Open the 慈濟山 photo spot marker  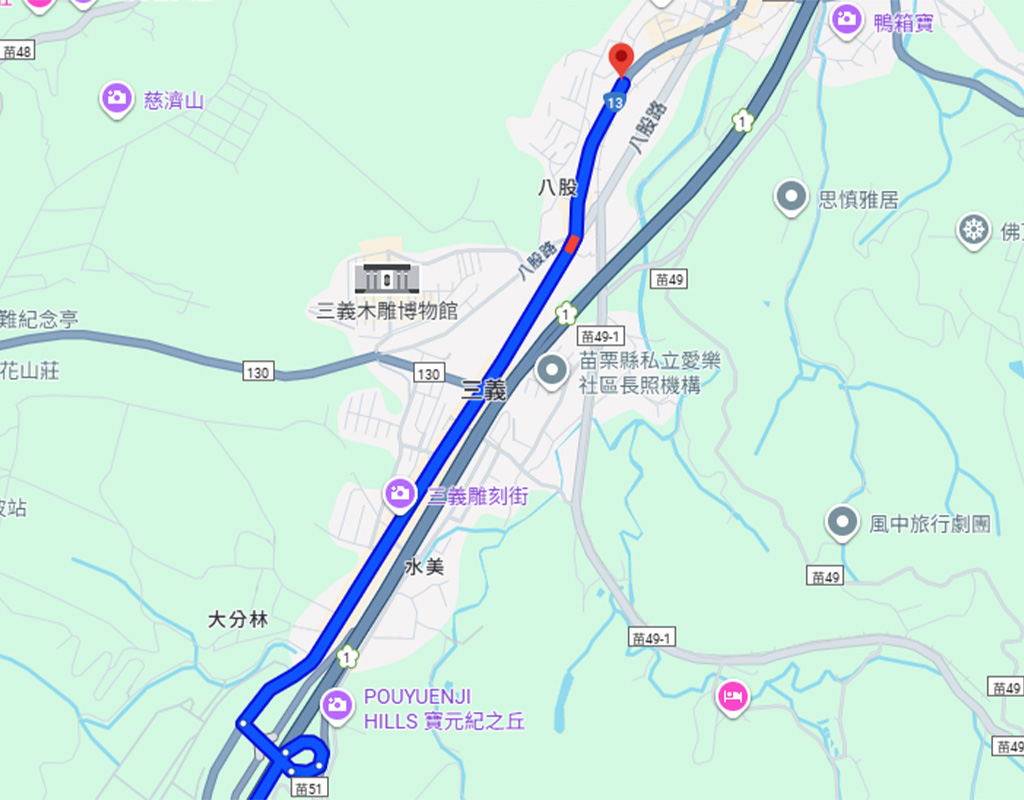(x=117, y=98)
